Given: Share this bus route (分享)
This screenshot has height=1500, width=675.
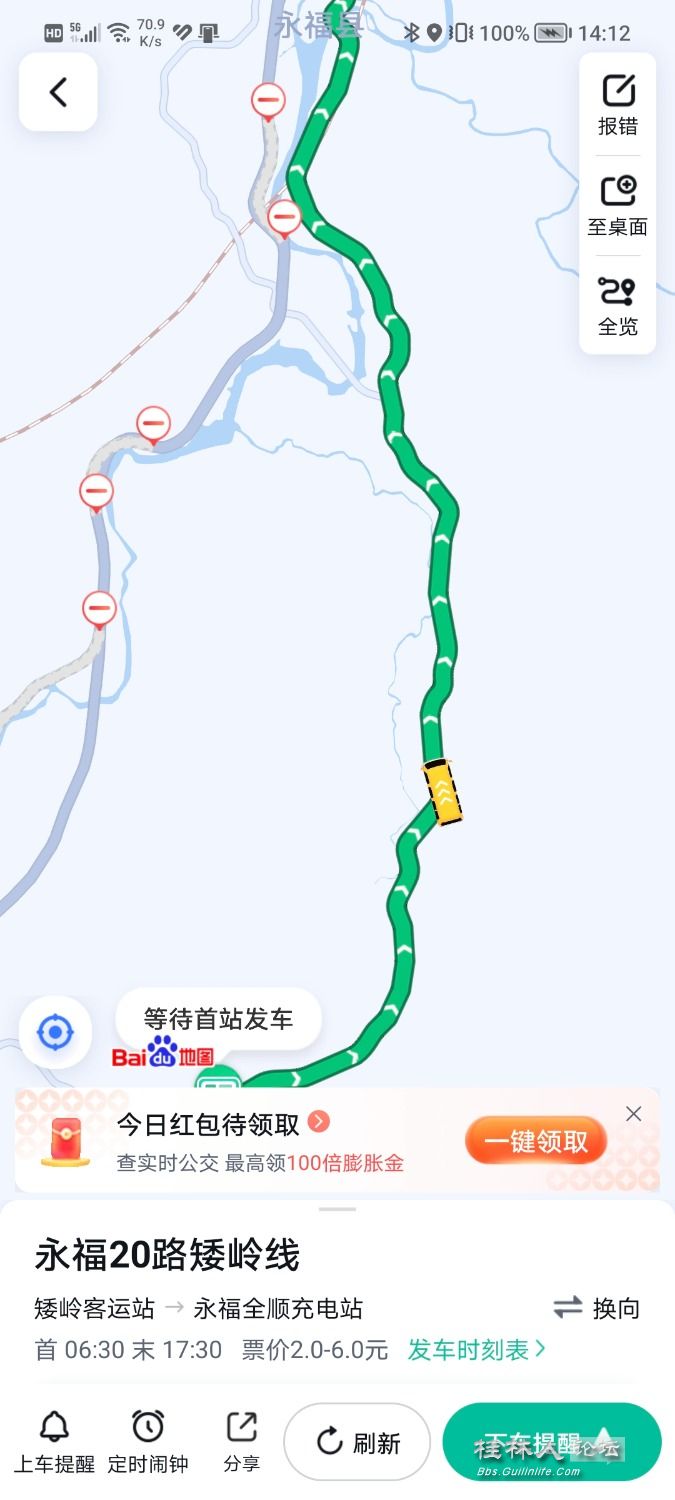Looking at the screenshot, I should point(241,1442).
